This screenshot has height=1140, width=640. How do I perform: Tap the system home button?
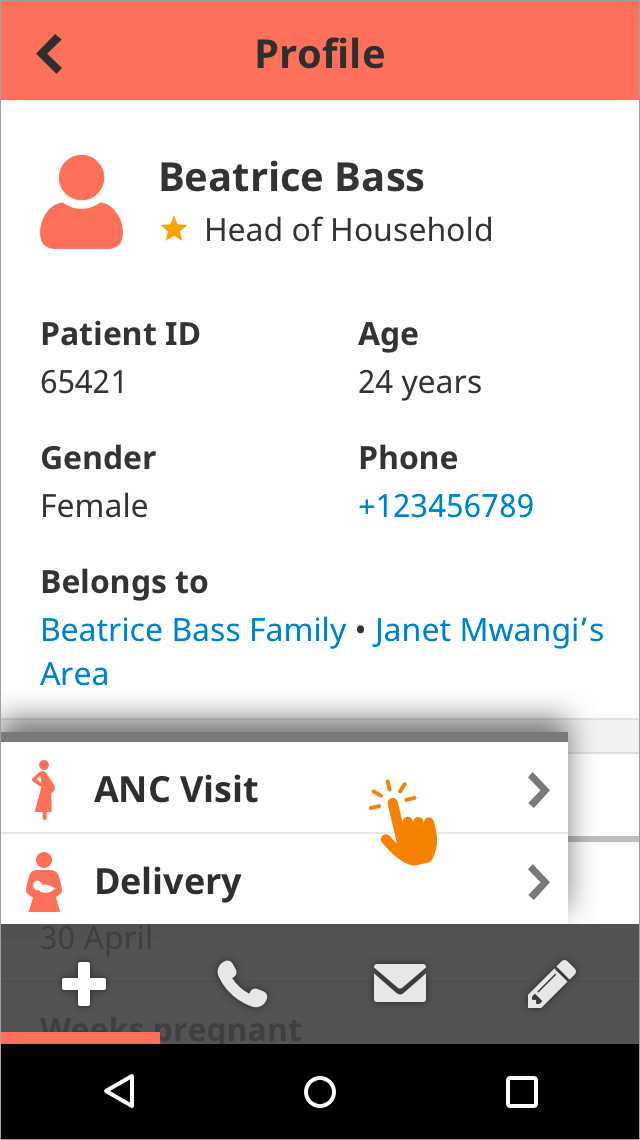[x=320, y=1091]
